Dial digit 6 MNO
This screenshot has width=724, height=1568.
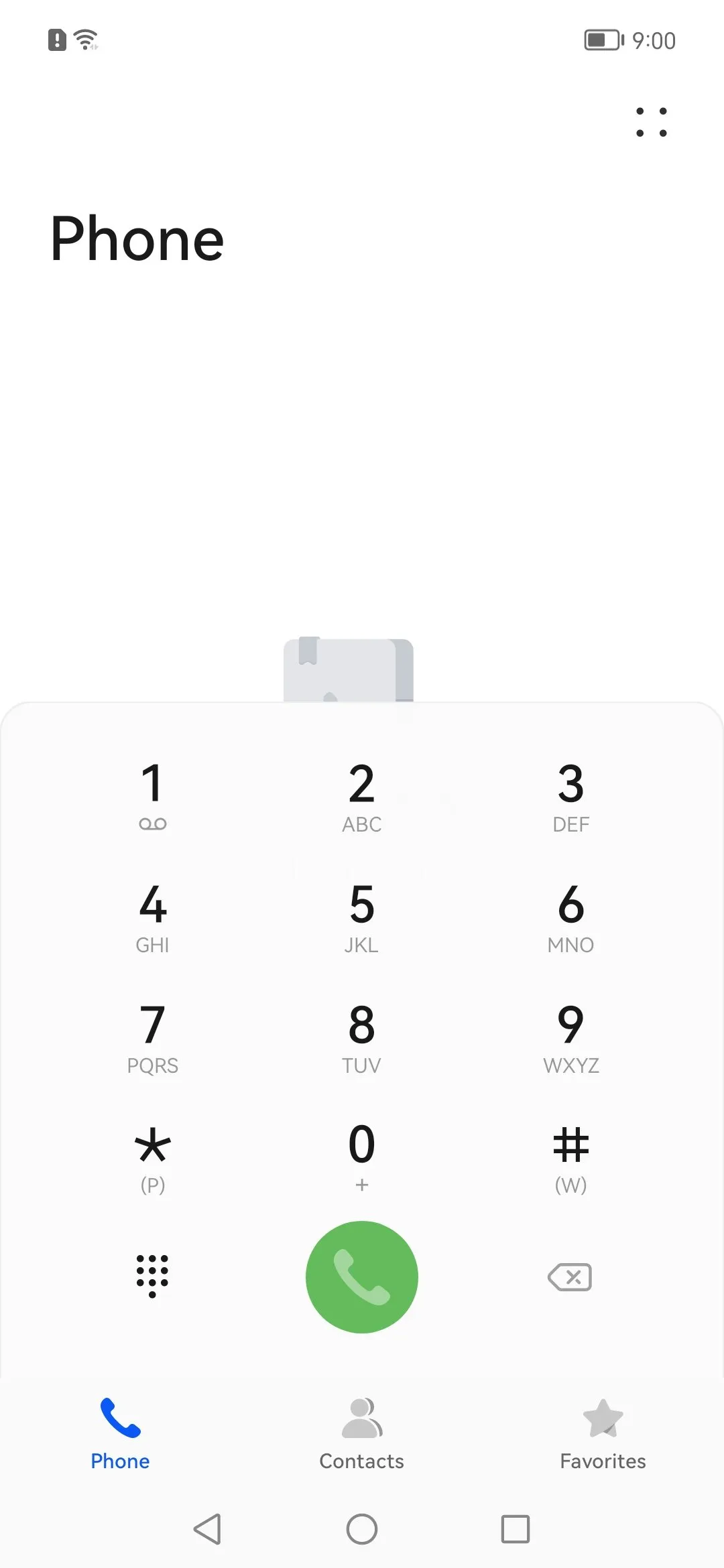570,916
